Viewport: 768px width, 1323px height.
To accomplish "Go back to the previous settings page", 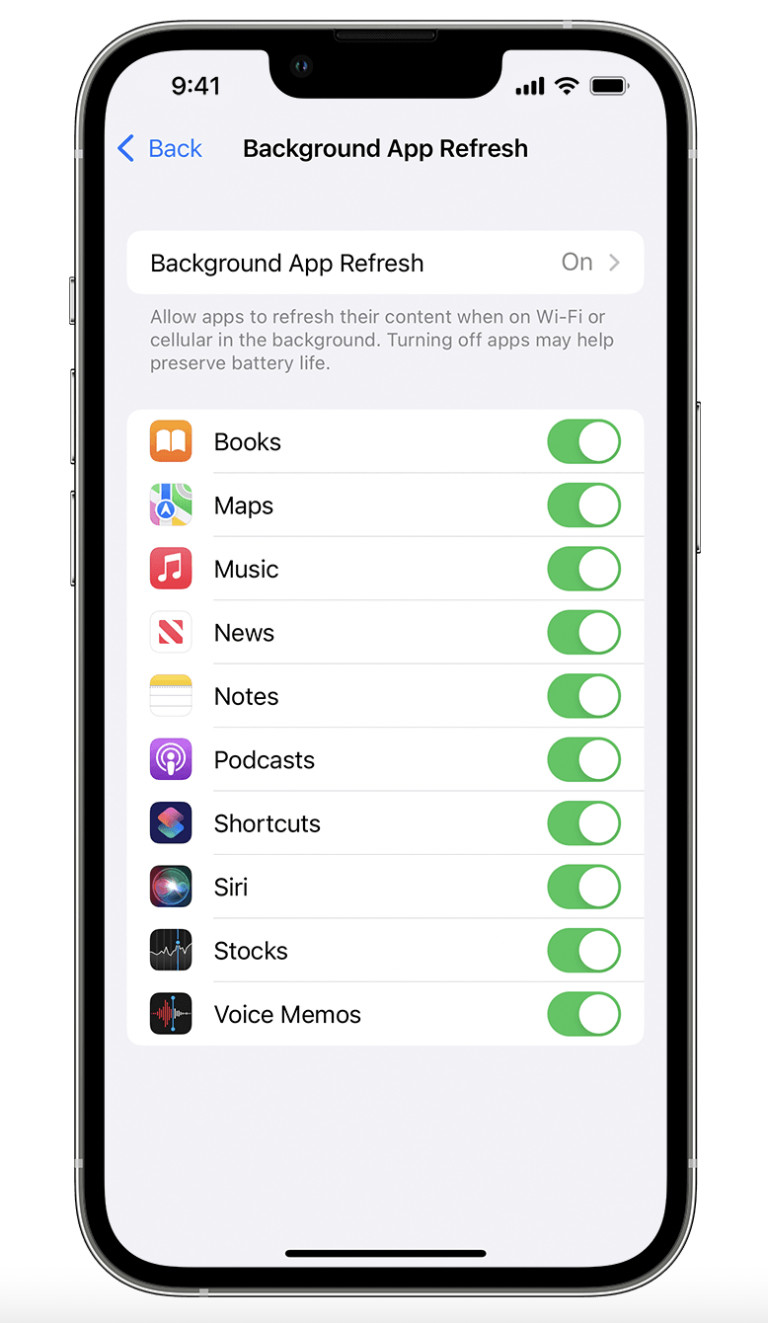I will pyautogui.click(x=160, y=149).
